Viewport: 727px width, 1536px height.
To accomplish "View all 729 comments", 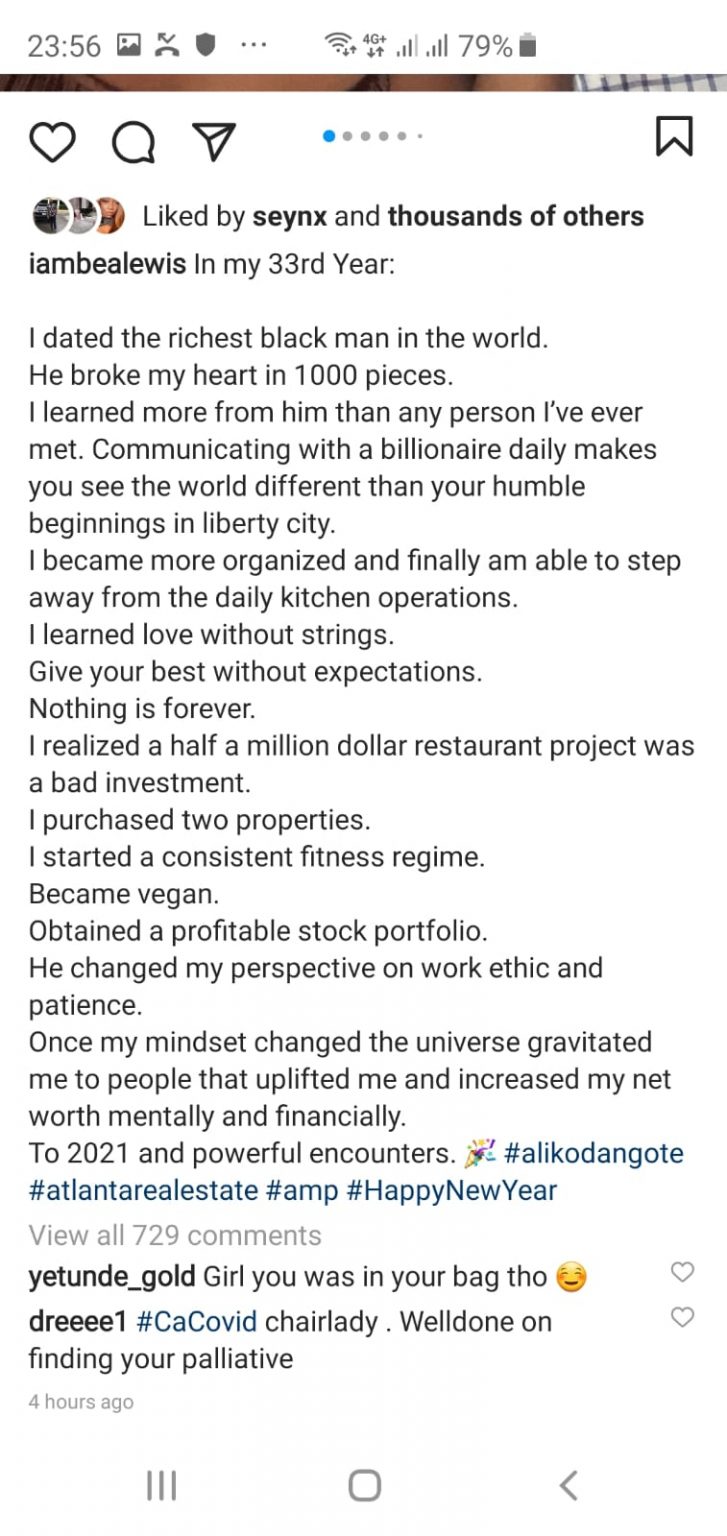I will pos(175,1235).
